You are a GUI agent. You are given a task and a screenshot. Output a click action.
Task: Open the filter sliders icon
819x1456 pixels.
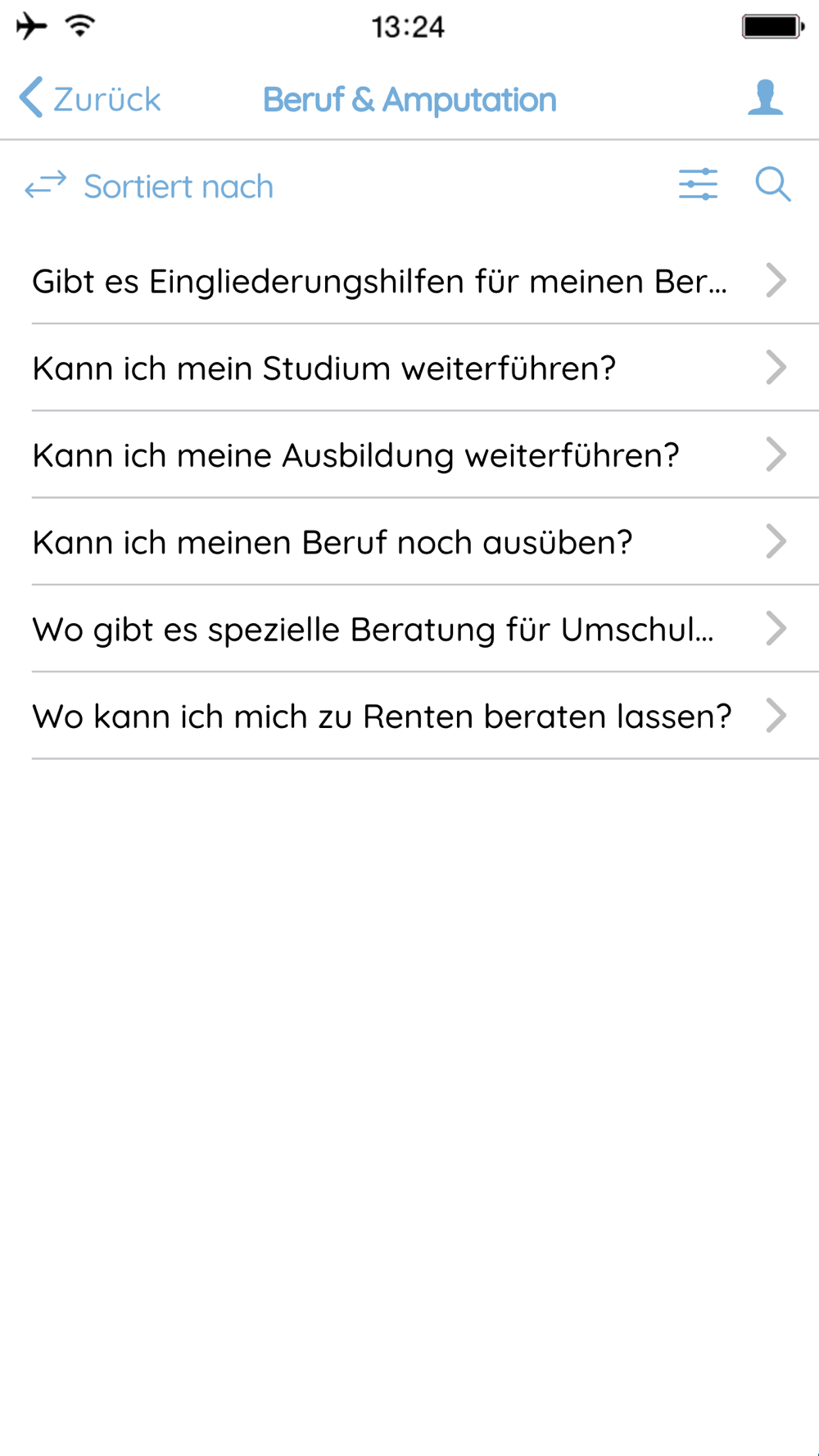coord(698,184)
